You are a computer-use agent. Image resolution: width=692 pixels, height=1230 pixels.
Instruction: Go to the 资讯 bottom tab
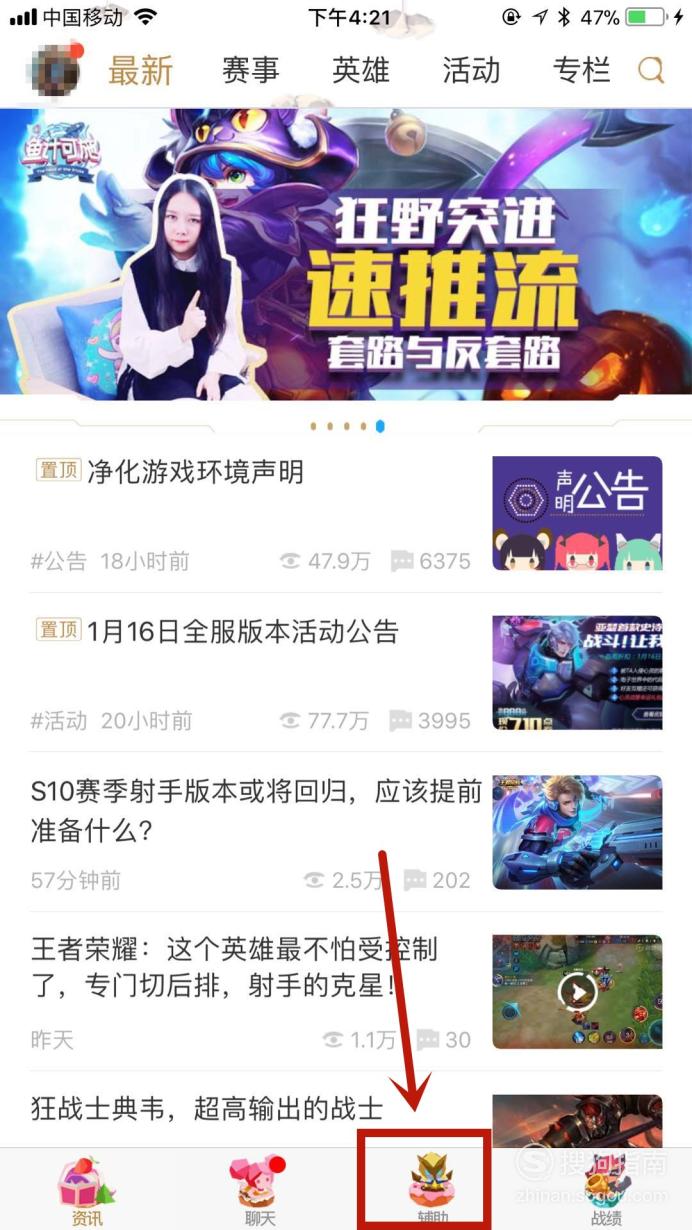coord(87,1190)
